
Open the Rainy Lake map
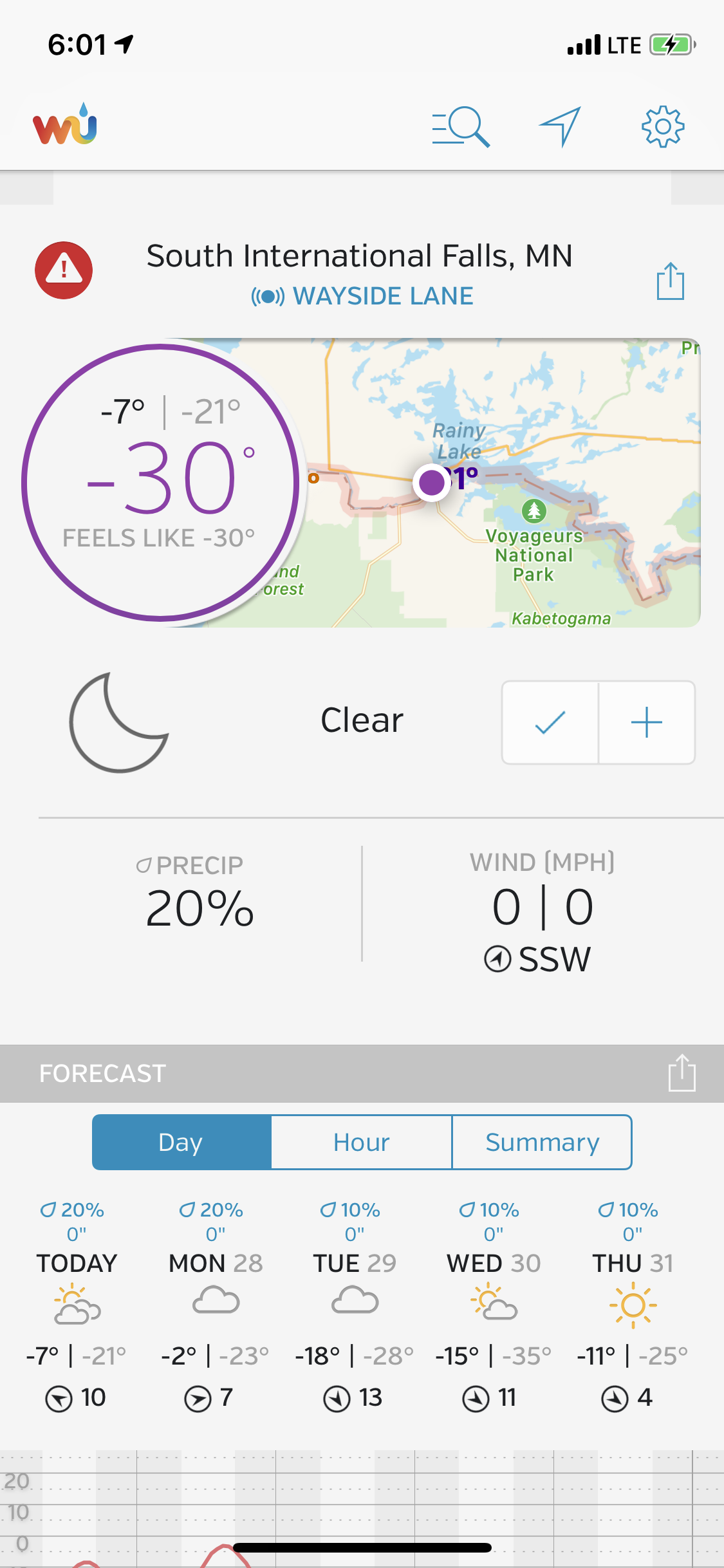[x=502, y=483]
